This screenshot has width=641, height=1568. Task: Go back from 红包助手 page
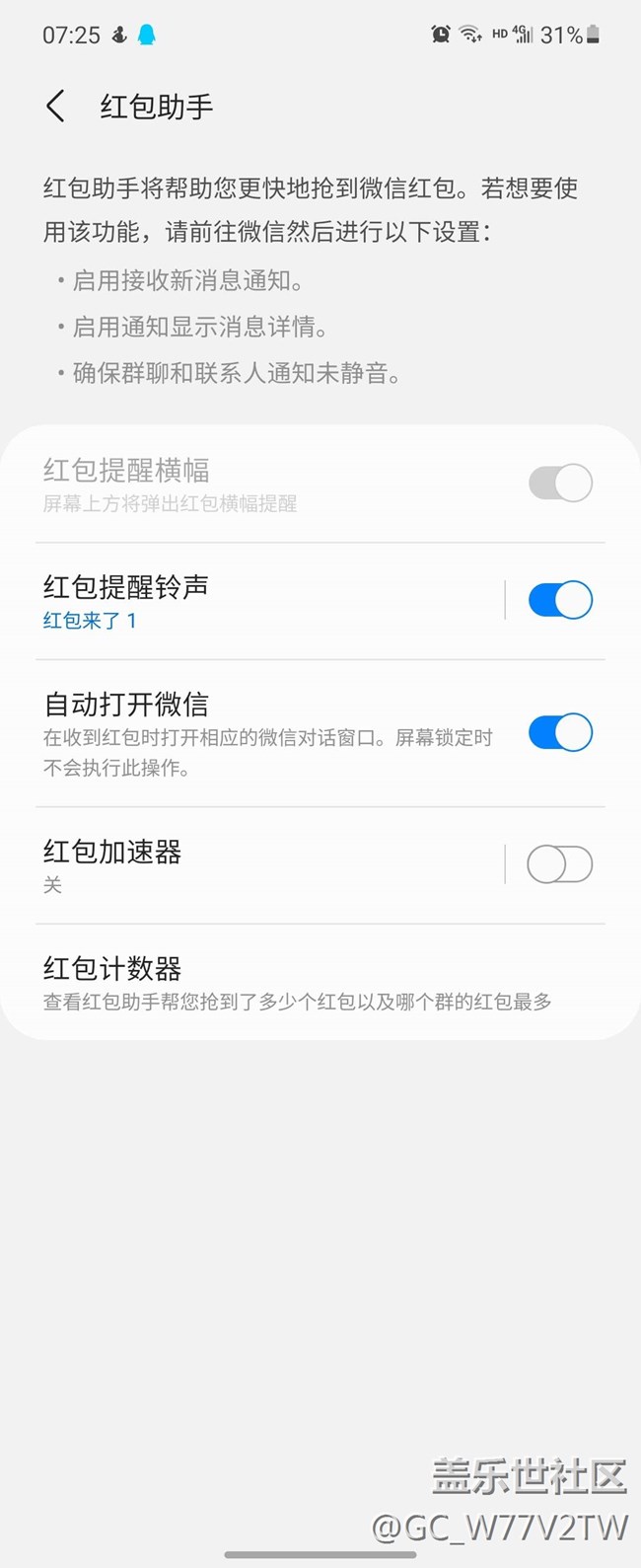pos(56,107)
